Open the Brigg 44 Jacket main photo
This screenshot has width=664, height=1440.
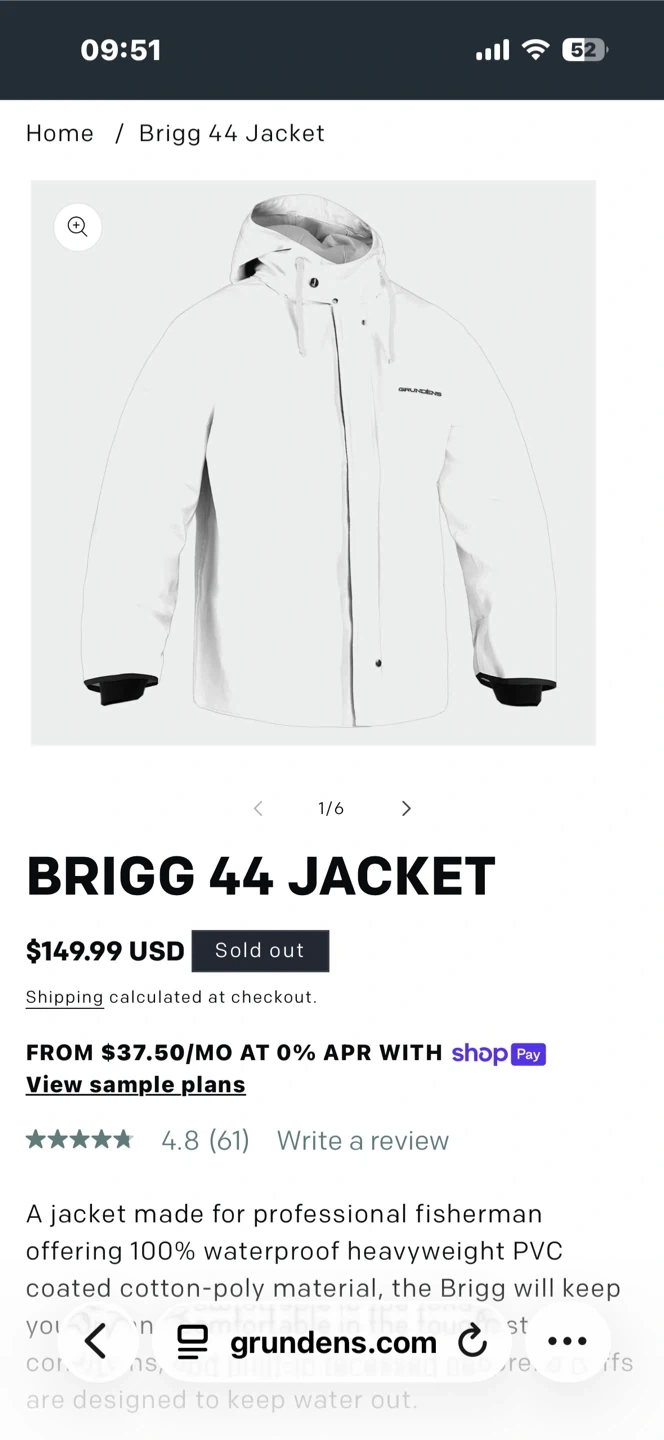pyautogui.click(x=313, y=462)
